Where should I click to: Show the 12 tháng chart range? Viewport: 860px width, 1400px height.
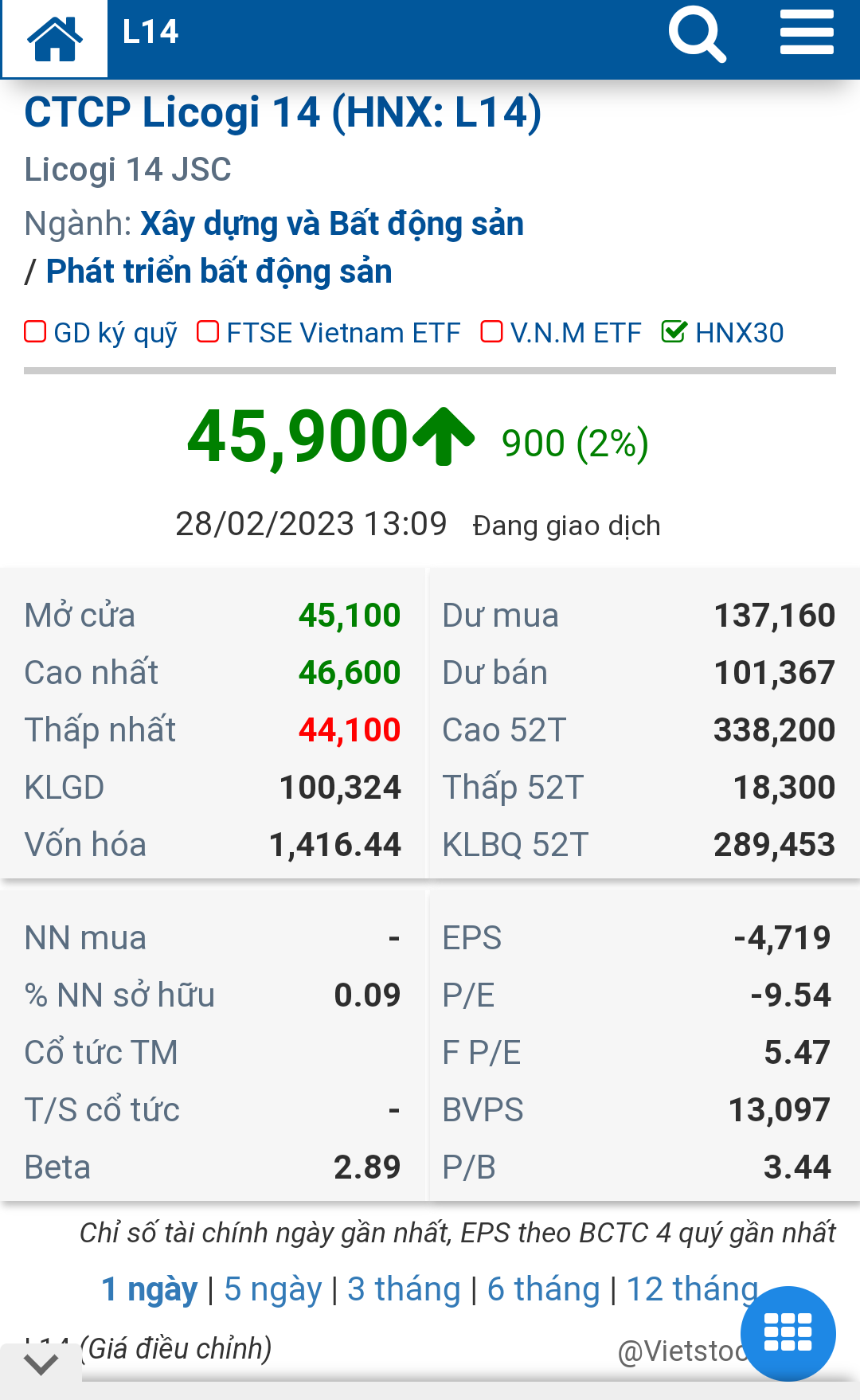coord(691,1289)
